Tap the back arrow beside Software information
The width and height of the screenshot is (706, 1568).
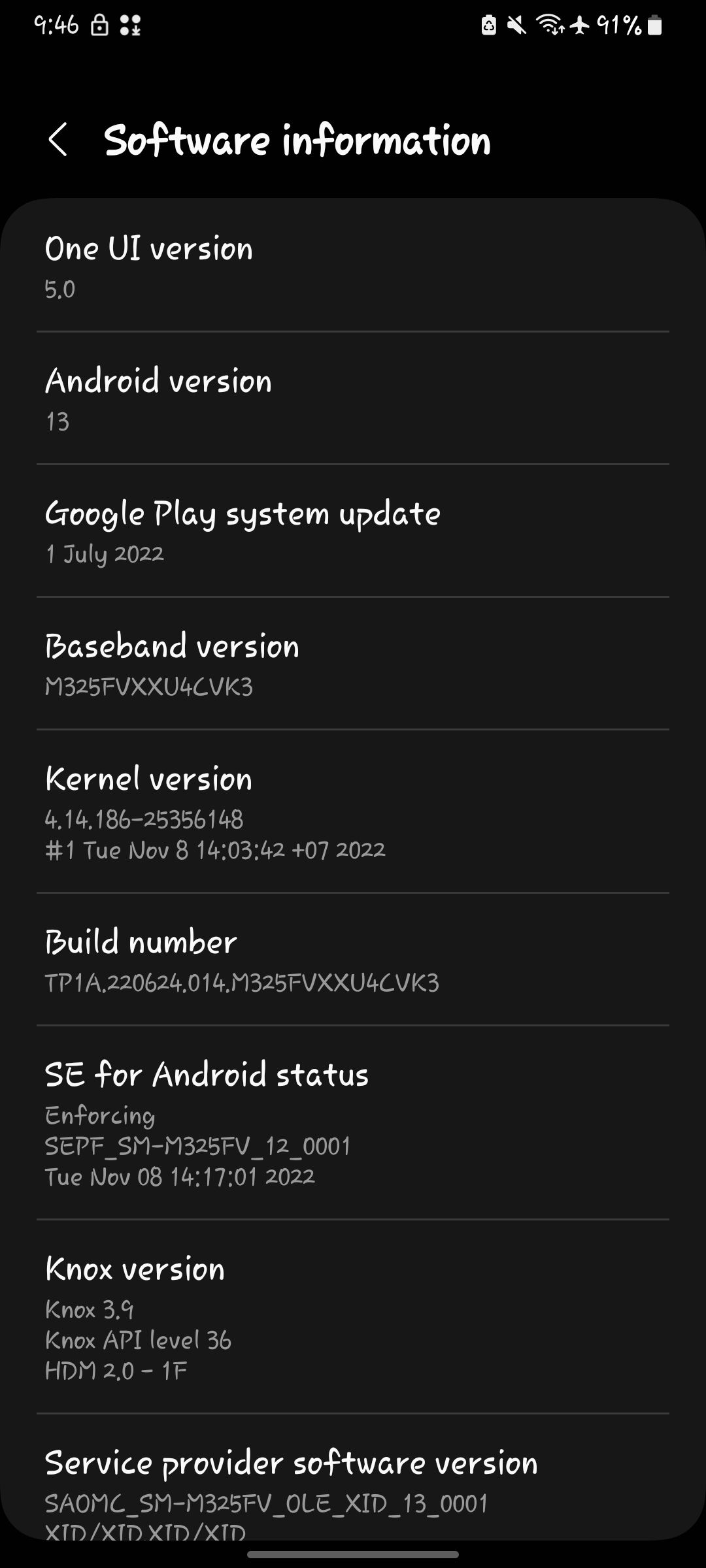[x=58, y=140]
